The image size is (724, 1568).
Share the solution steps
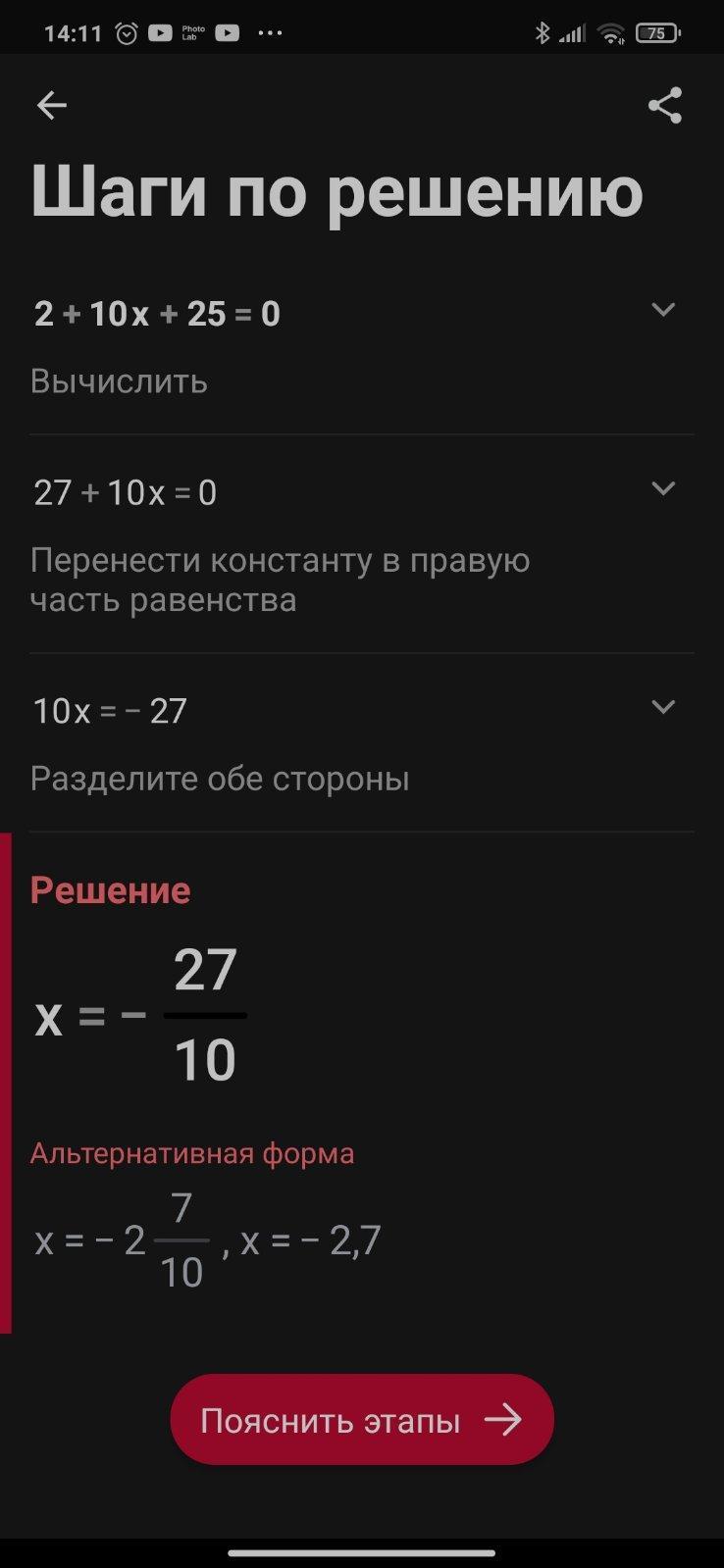coord(665,105)
